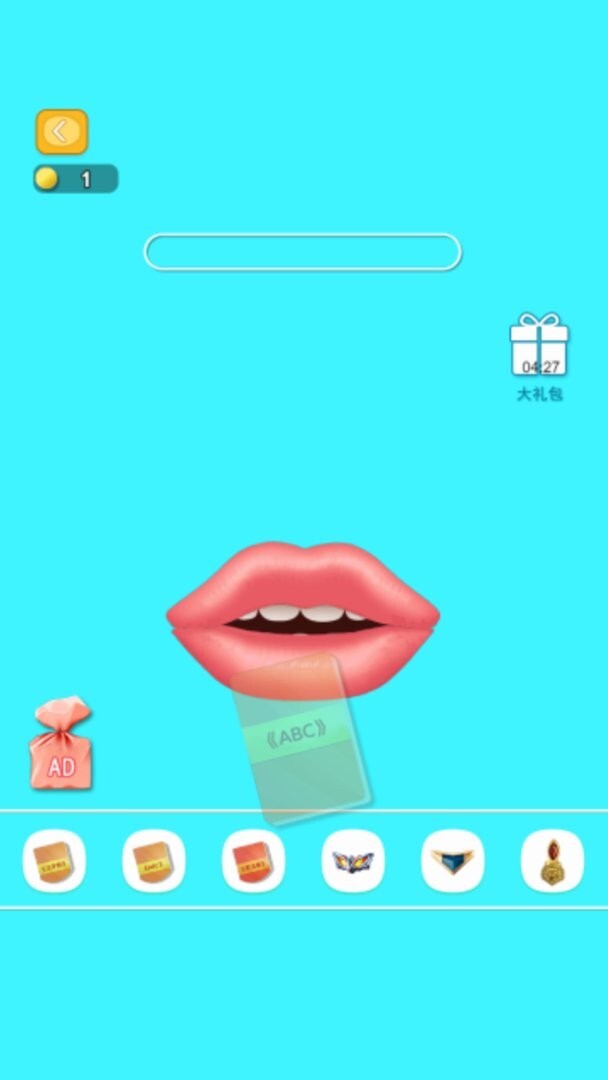Go back with the yellow arrow button
This screenshot has width=608, height=1080.
click(x=62, y=132)
